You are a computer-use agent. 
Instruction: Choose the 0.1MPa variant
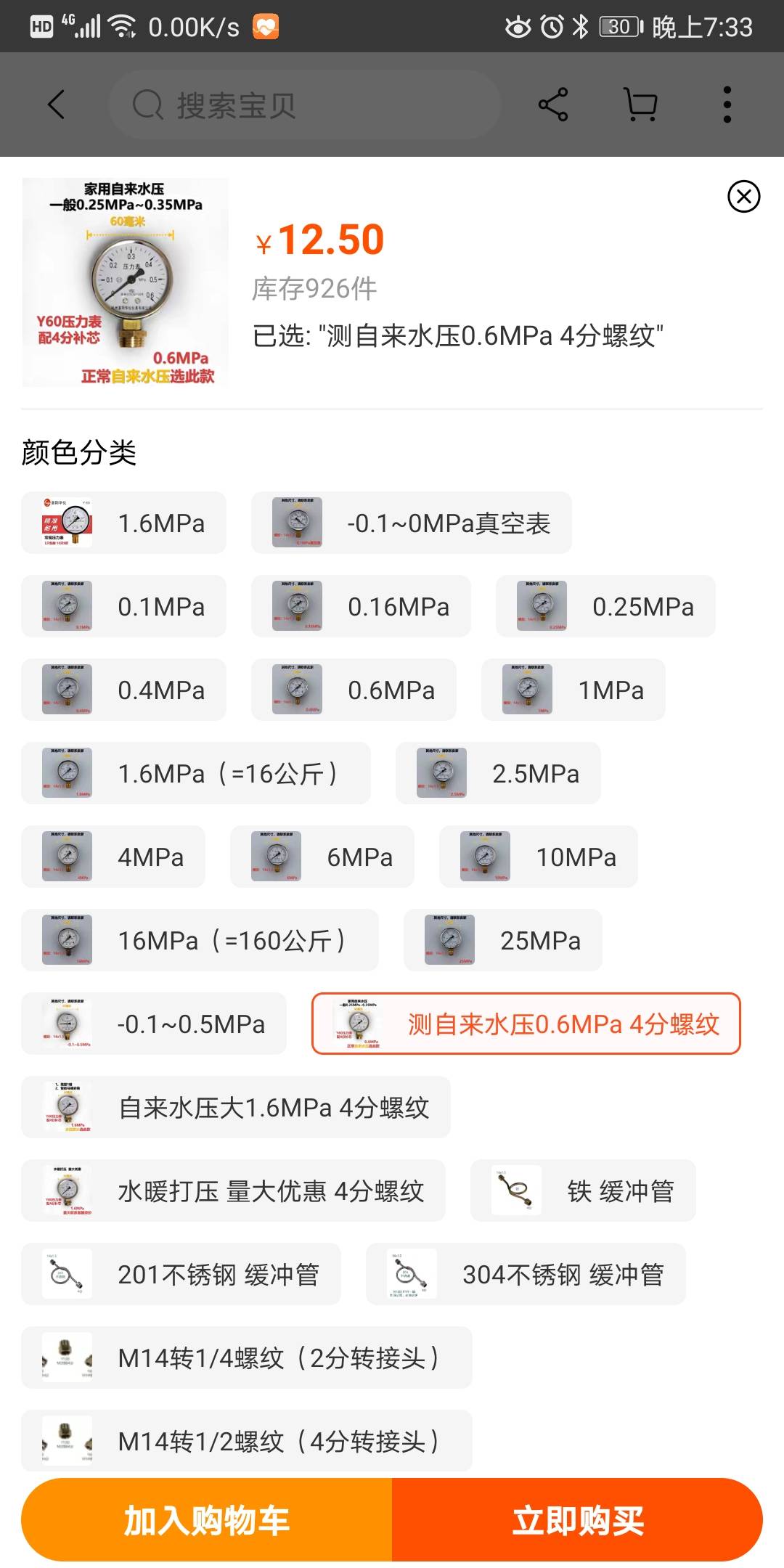[123, 606]
